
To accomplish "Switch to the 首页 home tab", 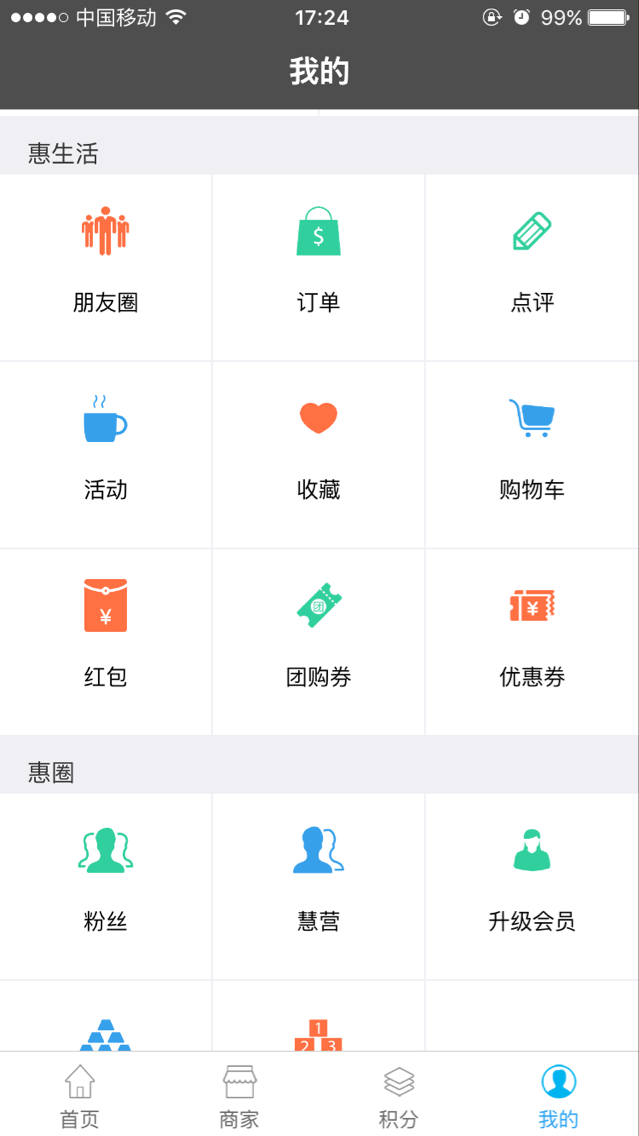I will 80,1095.
